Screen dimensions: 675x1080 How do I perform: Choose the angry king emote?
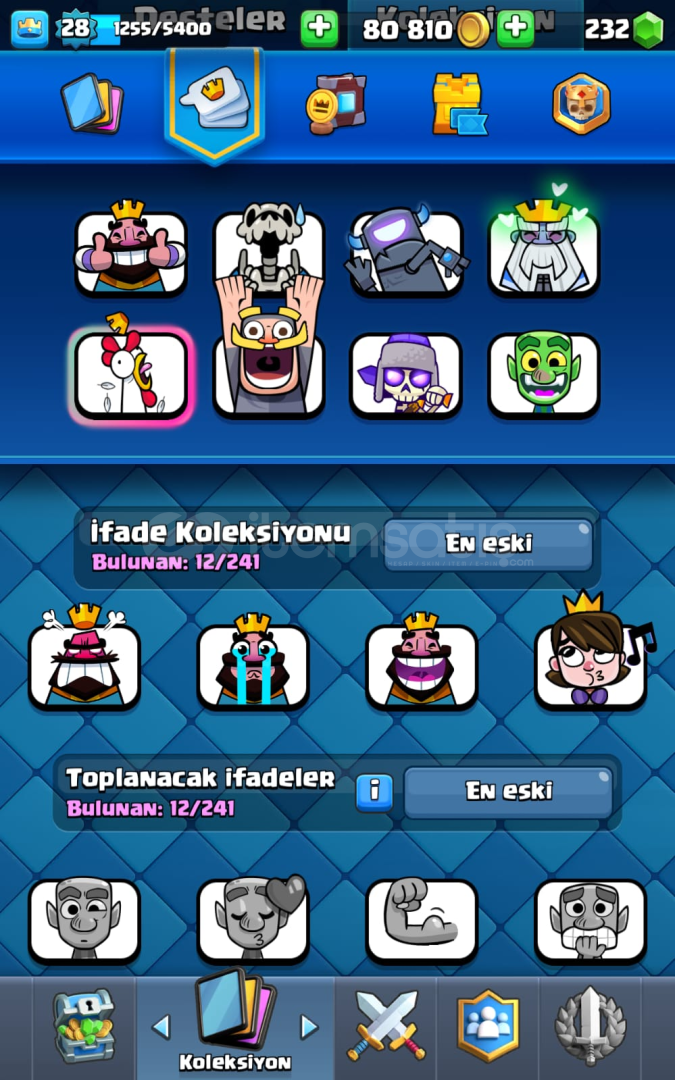coord(84,661)
